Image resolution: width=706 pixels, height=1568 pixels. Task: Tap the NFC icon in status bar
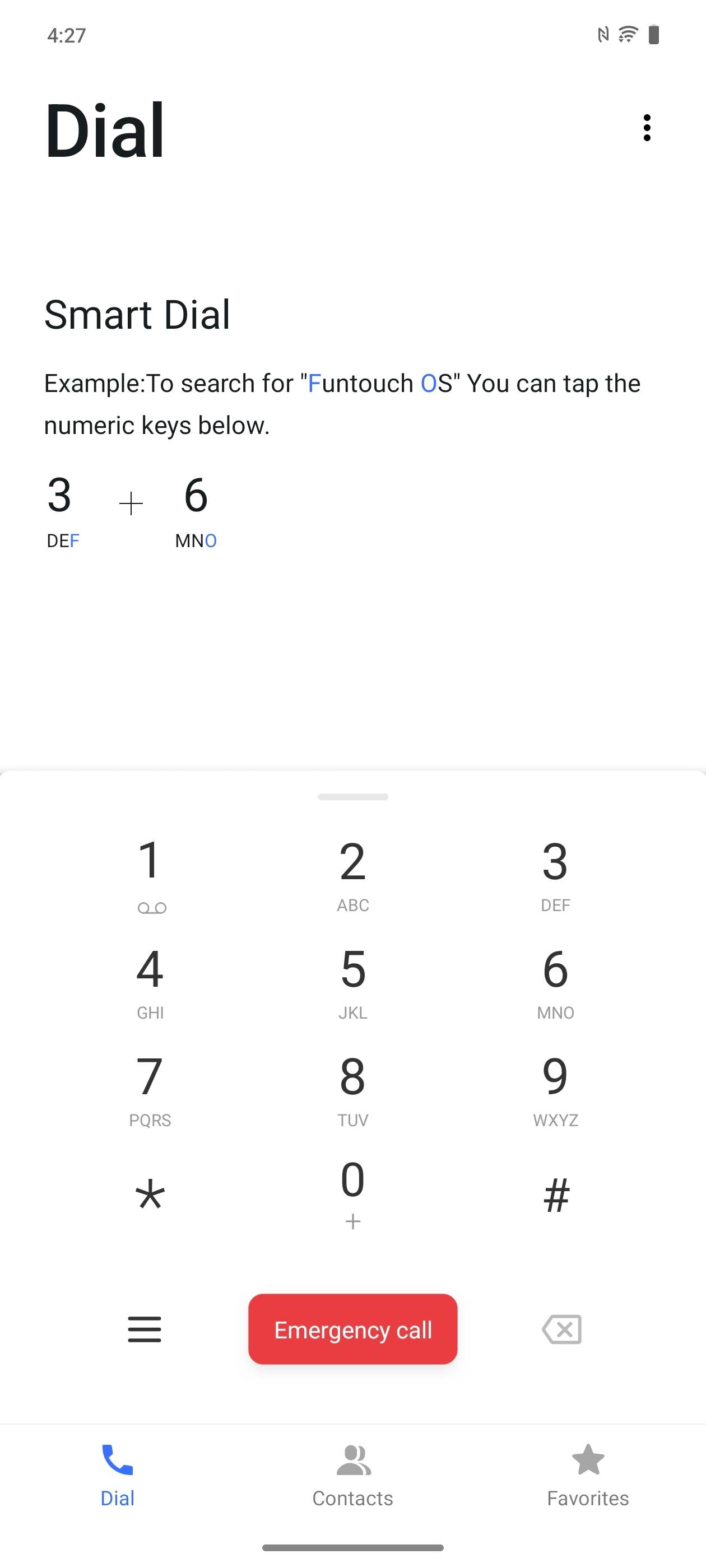point(602,35)
